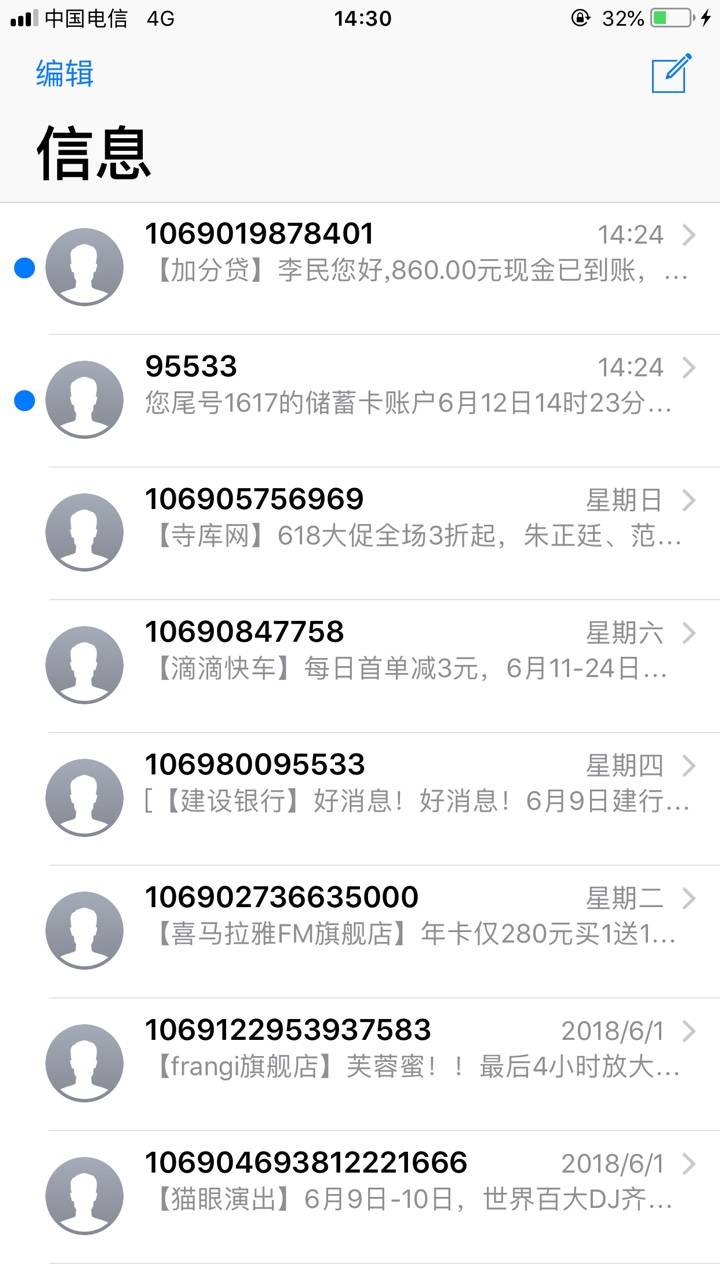The width and height of the screenshot is (720, 1280).
Task: Open the 猫眼演出 message thread
Action: (360, 1198)
